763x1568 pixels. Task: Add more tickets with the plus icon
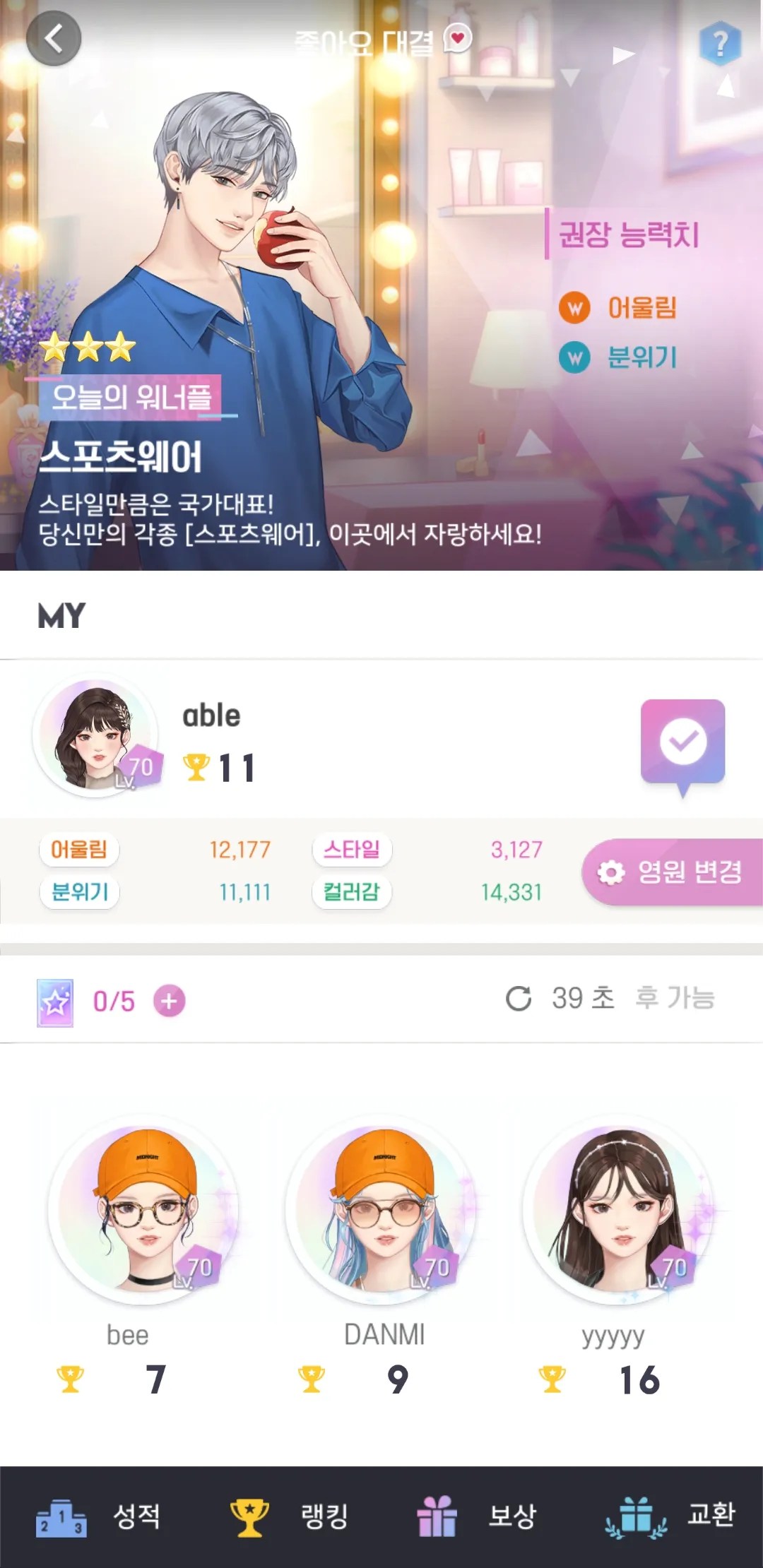pyautogui.click(x=170, y=1001)
